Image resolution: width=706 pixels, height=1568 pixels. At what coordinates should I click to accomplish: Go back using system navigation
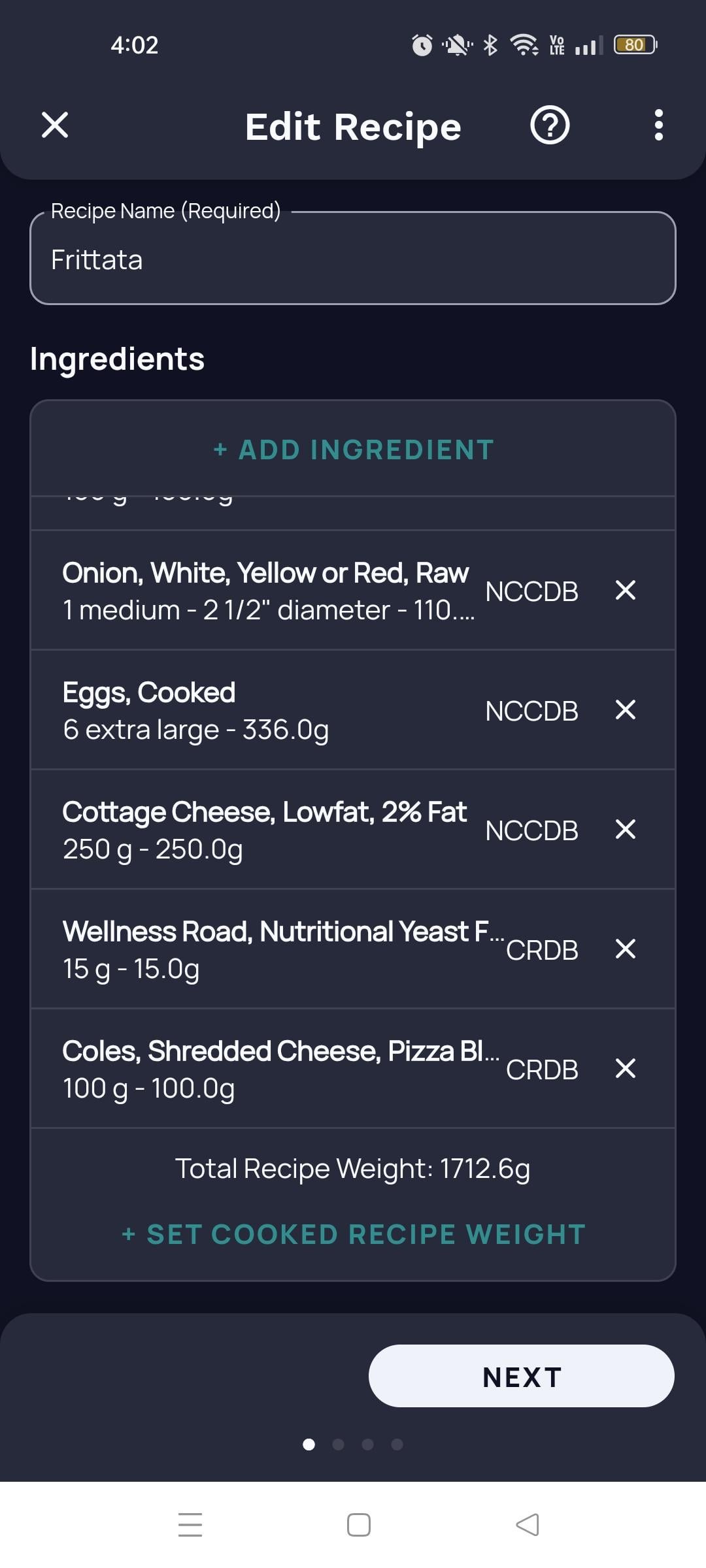coord(527,1525)
